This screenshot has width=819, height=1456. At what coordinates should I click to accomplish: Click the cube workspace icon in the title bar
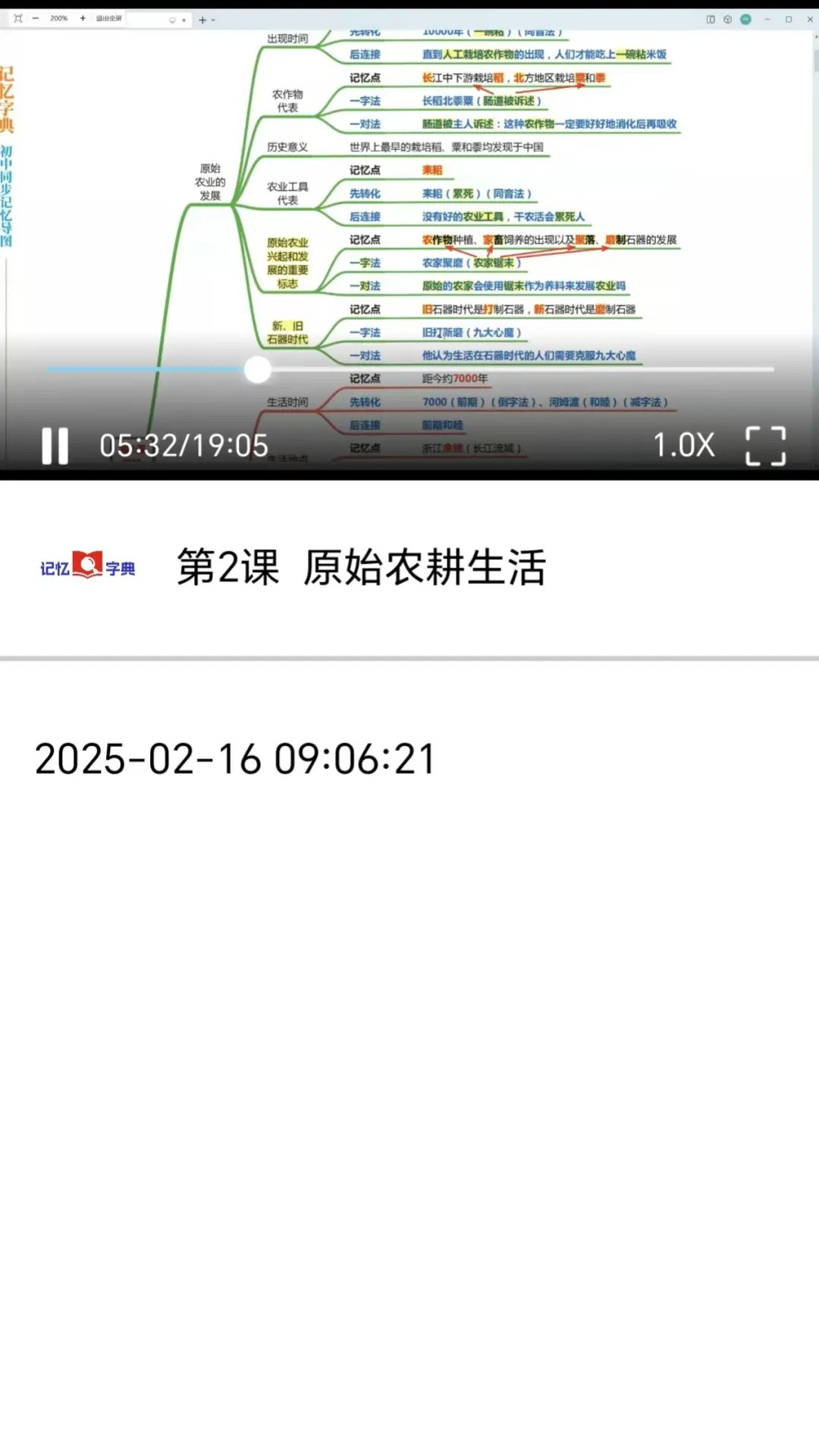[x=727, y=19]
